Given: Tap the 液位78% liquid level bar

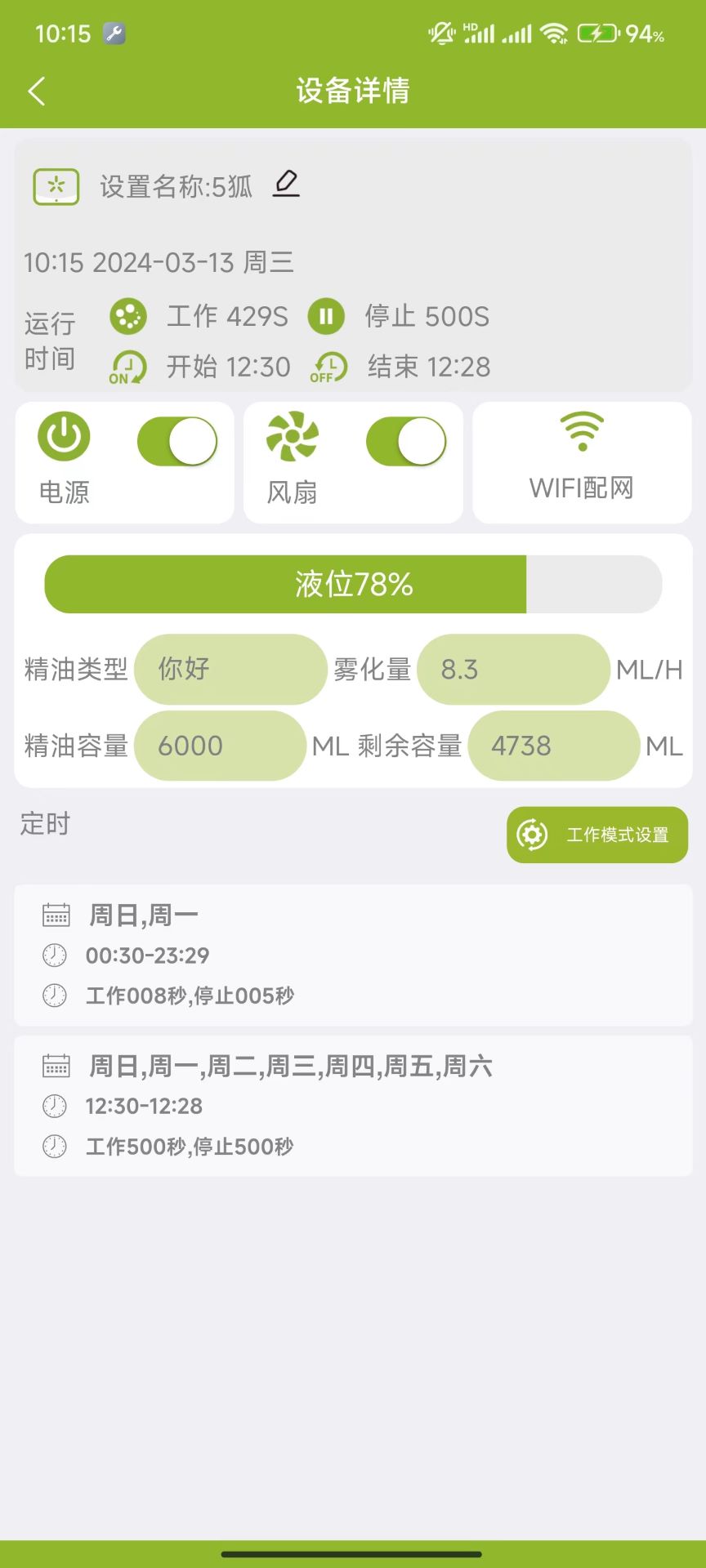Looking at the screenshot, I should tap(353, 584).
